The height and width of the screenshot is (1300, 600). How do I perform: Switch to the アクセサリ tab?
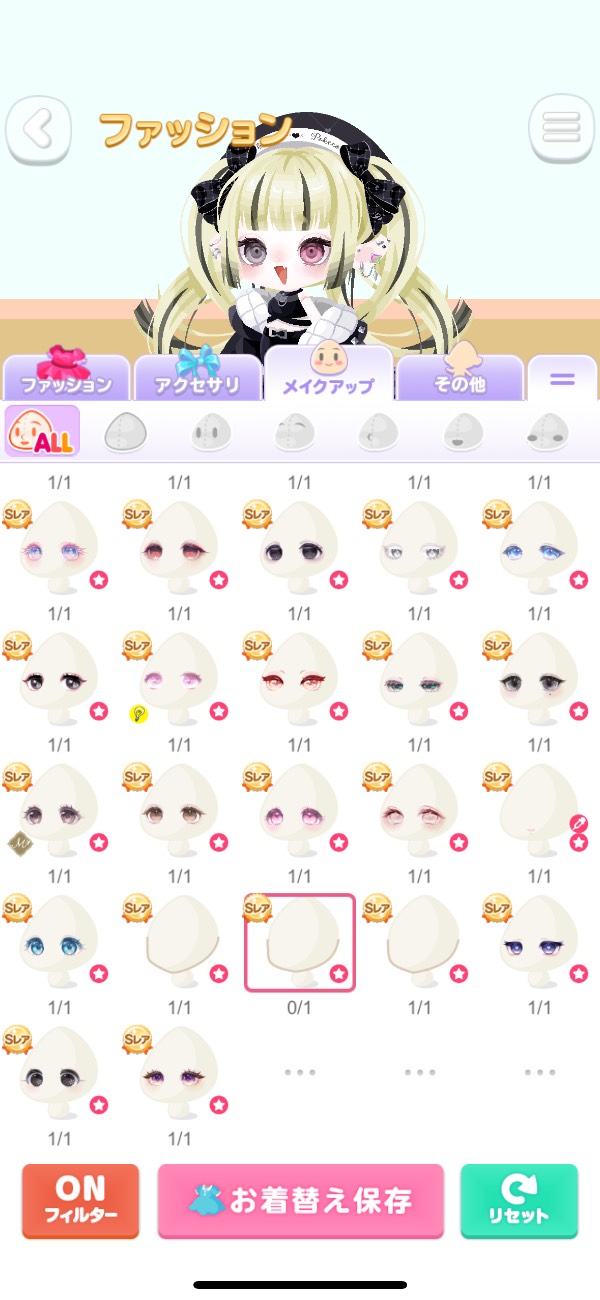(197, 377)
